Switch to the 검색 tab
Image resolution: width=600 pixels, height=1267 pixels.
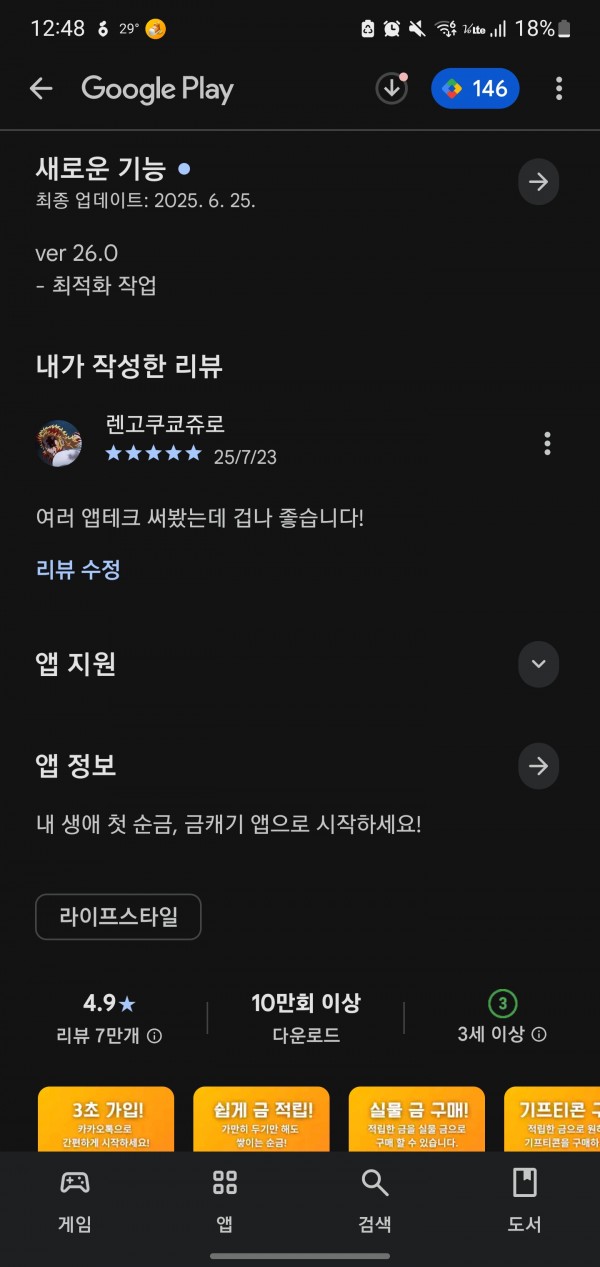[375, 1201]
